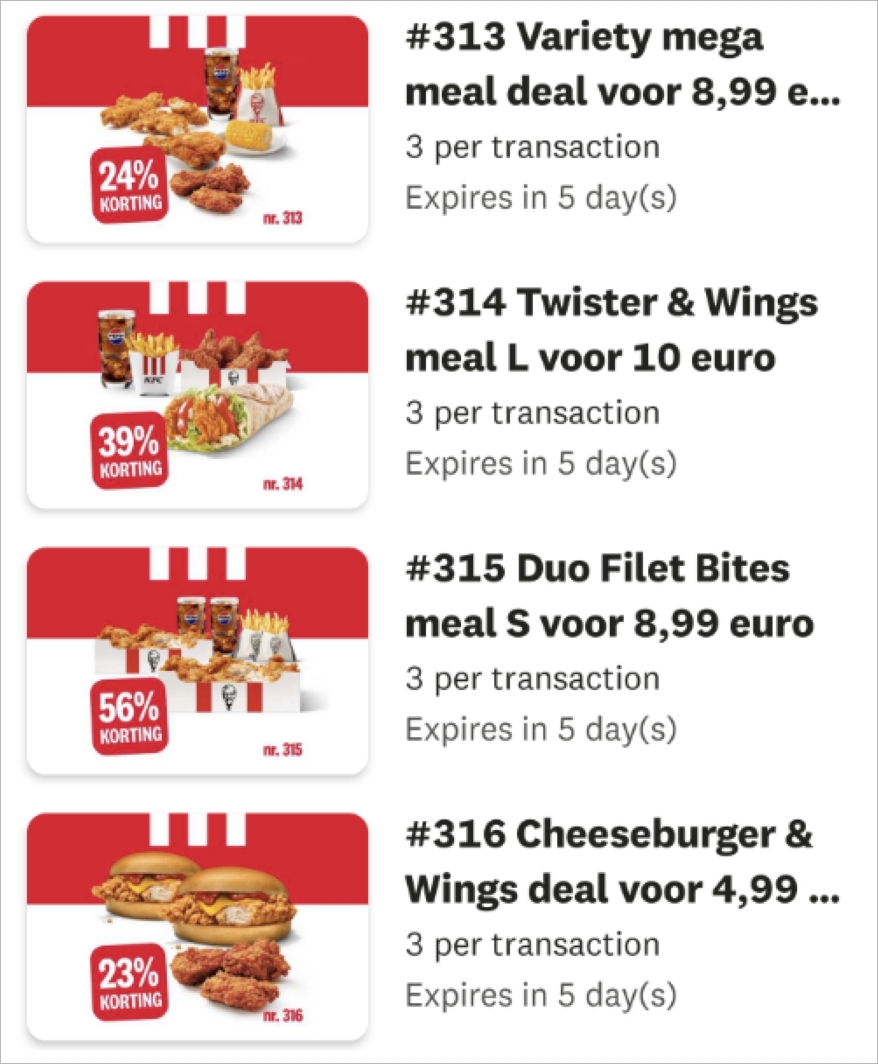View coupon #315 Duo Filet Bites meal
Screen dimensions: 878x1064
608,596
